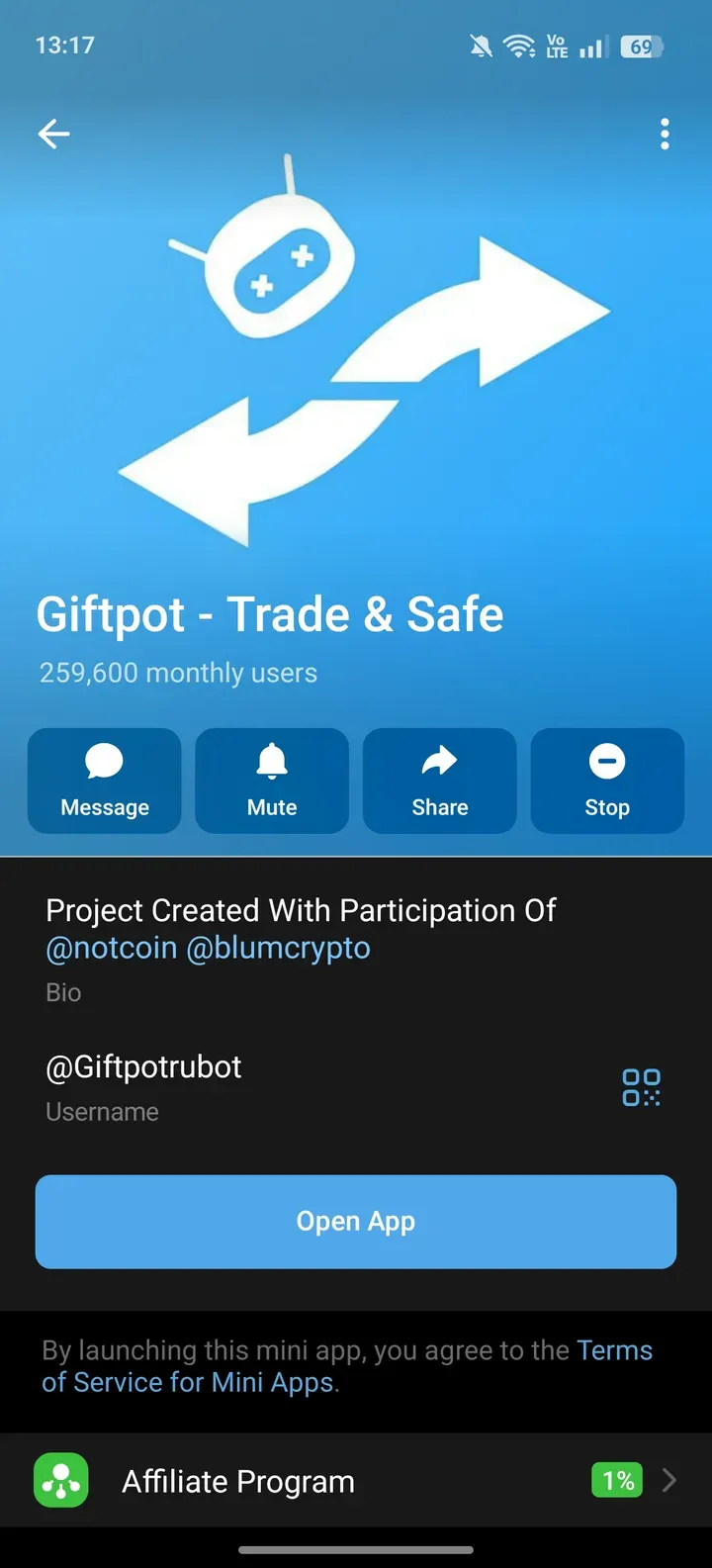Image resolution: width=712 pixels, height=1568 pixels.
Task: Tap the @blumcrypto mention
Action: point(302,948)
